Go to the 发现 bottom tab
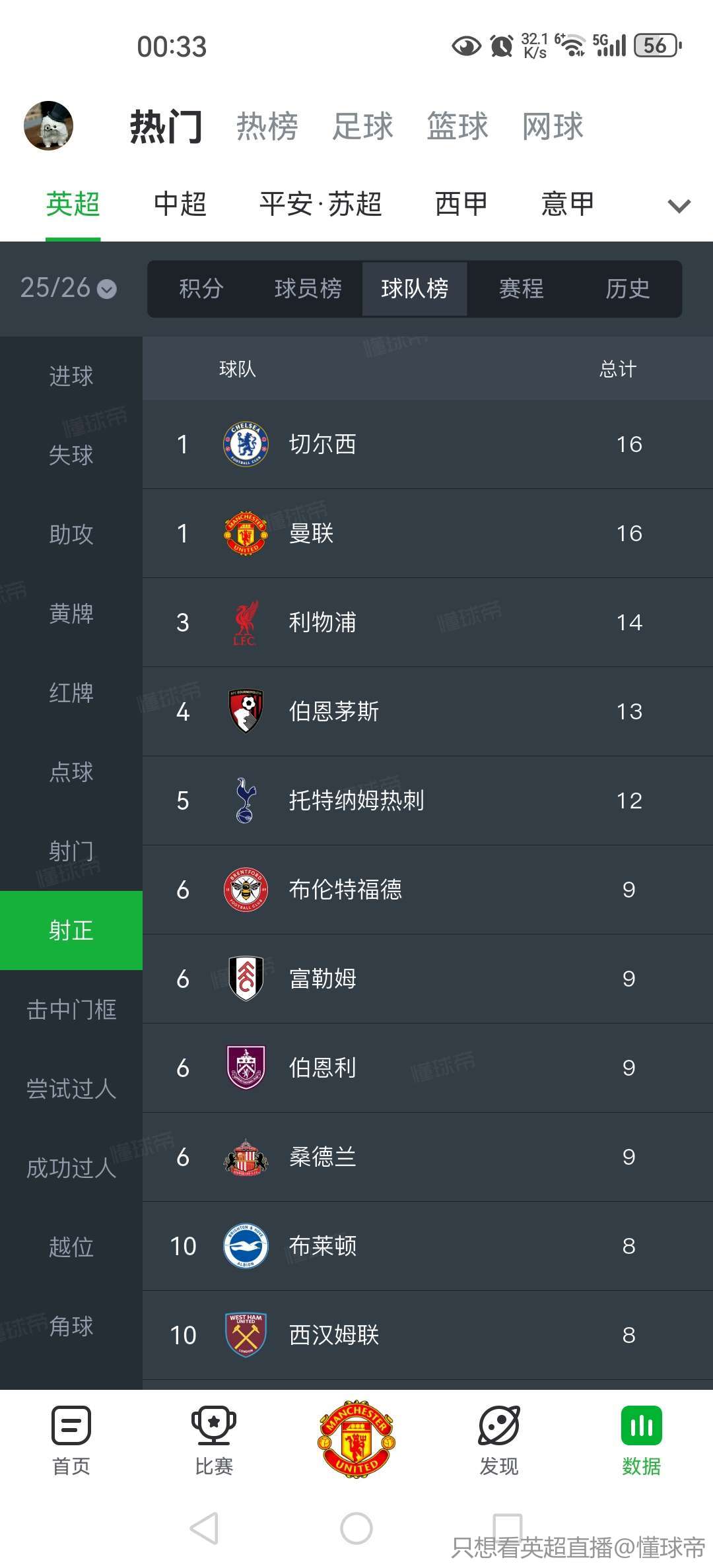Viewport: 713px width, 1568px height. 499,1442
